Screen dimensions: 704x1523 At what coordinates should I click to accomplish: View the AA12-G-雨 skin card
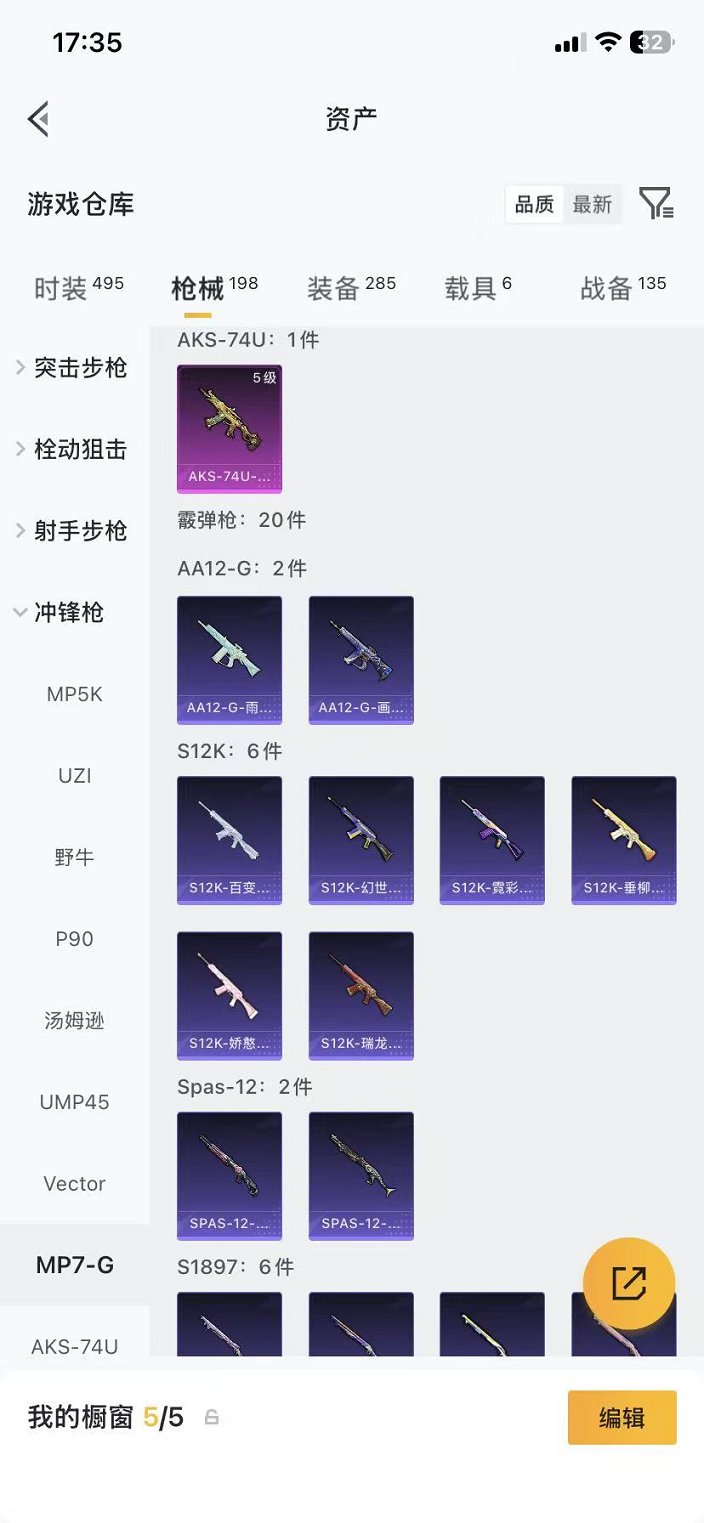[229, 660]
